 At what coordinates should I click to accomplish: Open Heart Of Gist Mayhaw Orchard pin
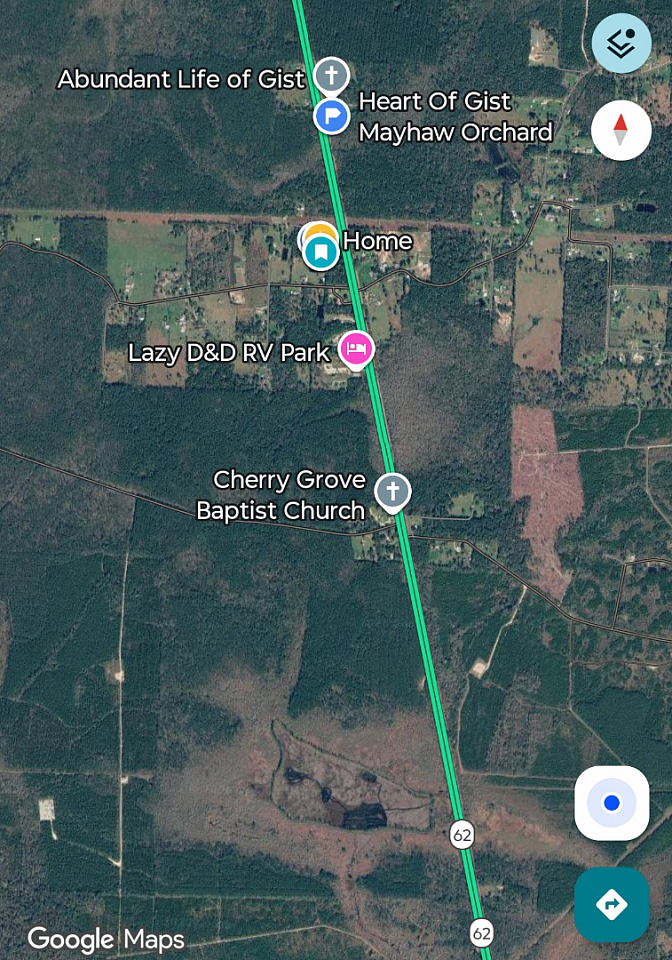(331, 116)
